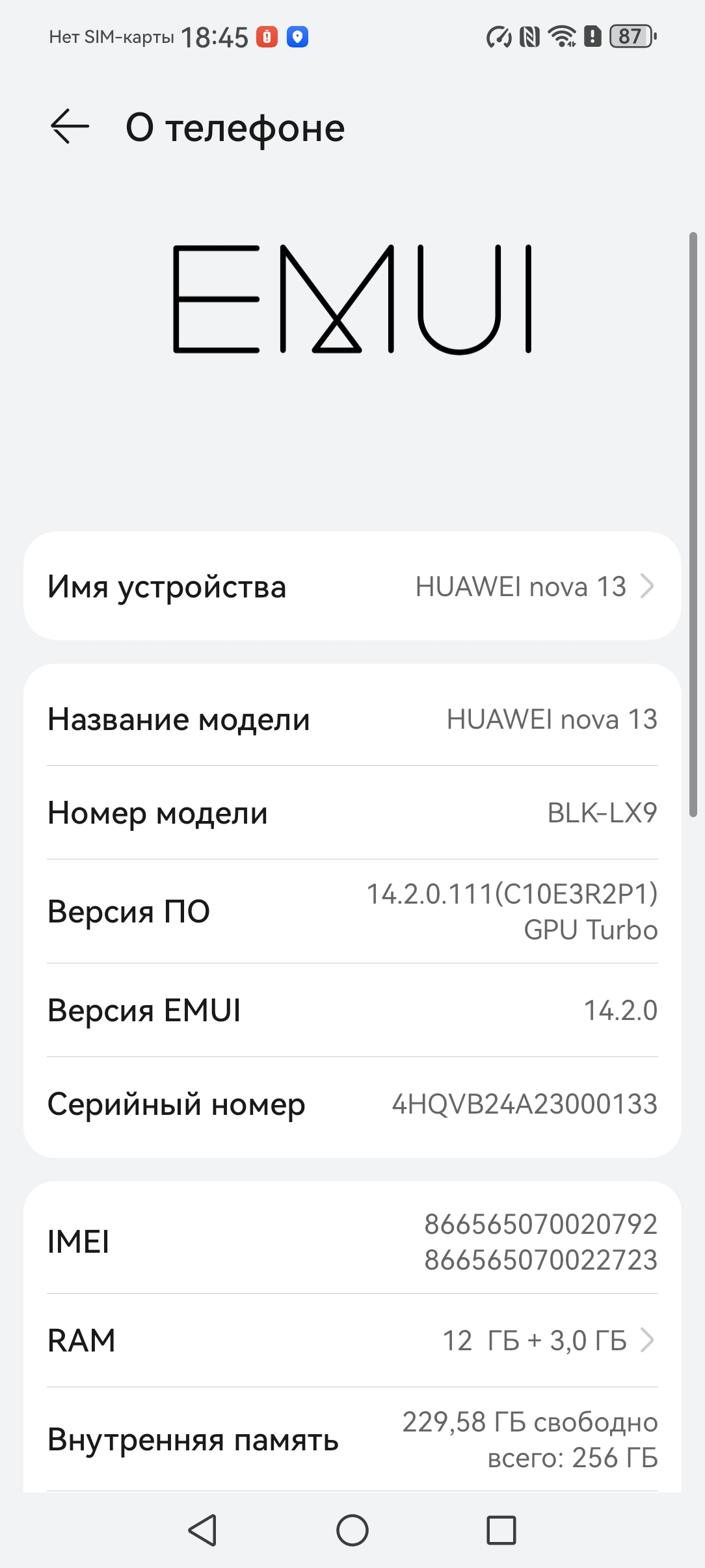
Task: Tap the system home button
Action: pos(352,1530)
